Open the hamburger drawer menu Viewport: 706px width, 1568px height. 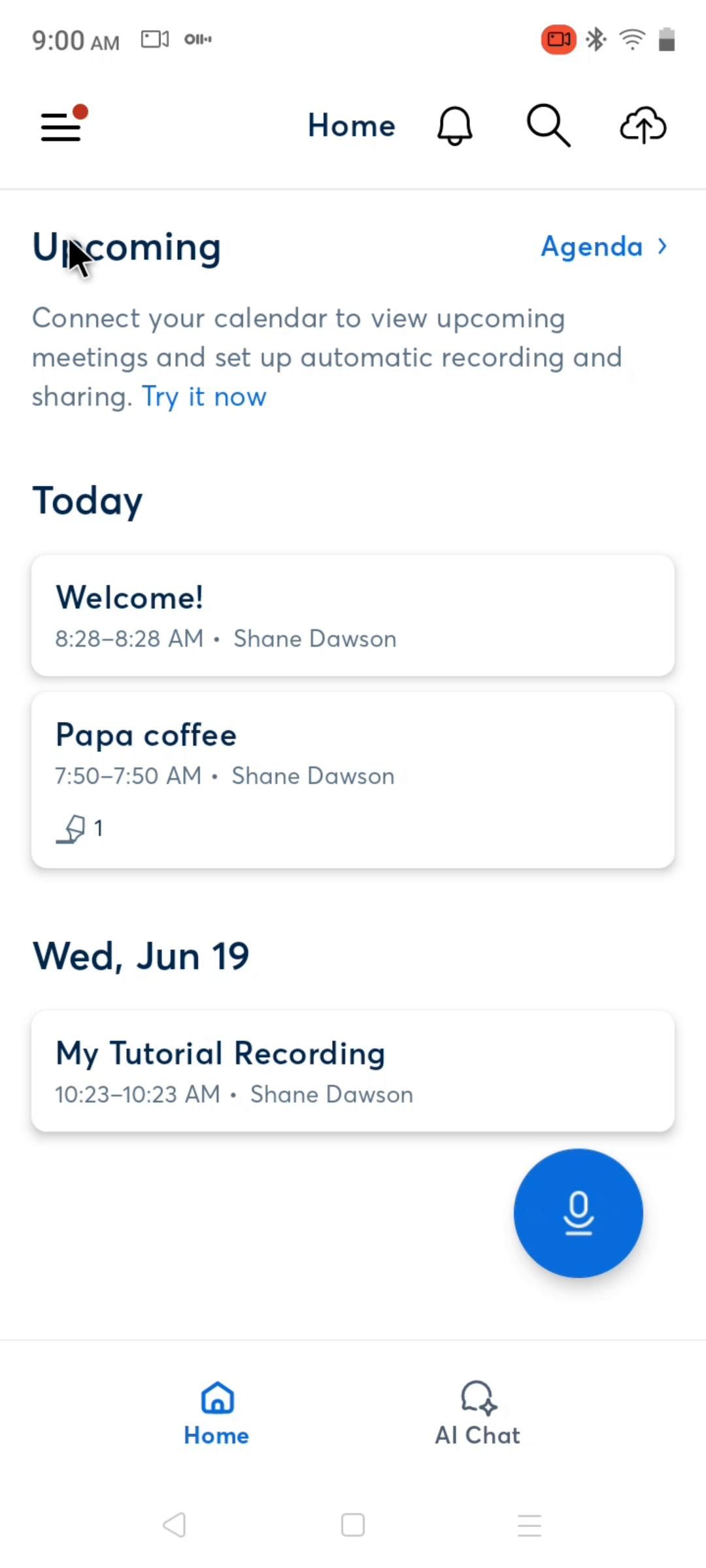pos(61,126)
